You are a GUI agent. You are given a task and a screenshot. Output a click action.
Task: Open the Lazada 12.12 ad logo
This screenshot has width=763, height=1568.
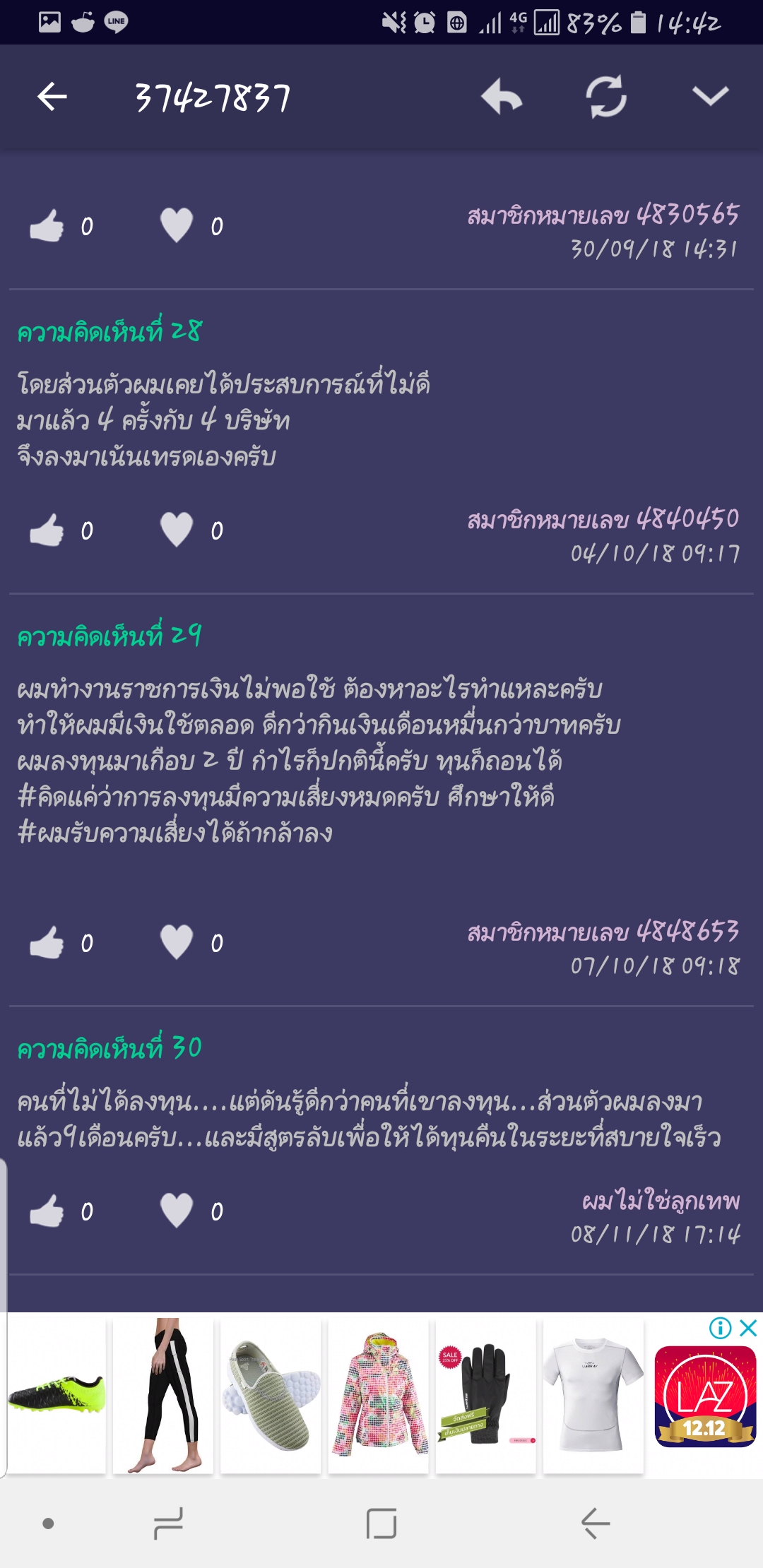tap(704, 1396)
